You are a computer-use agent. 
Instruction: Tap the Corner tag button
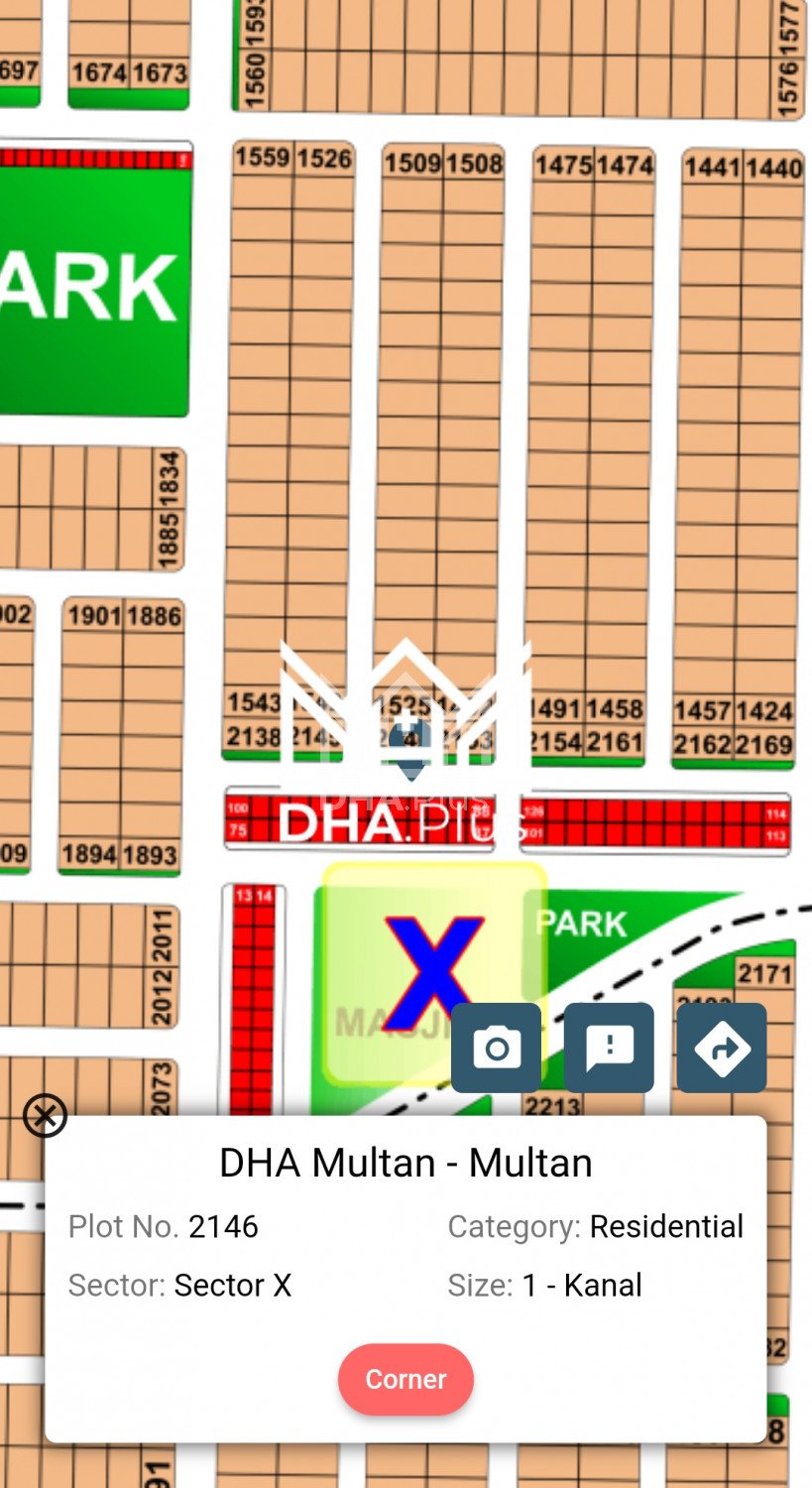406,1379
